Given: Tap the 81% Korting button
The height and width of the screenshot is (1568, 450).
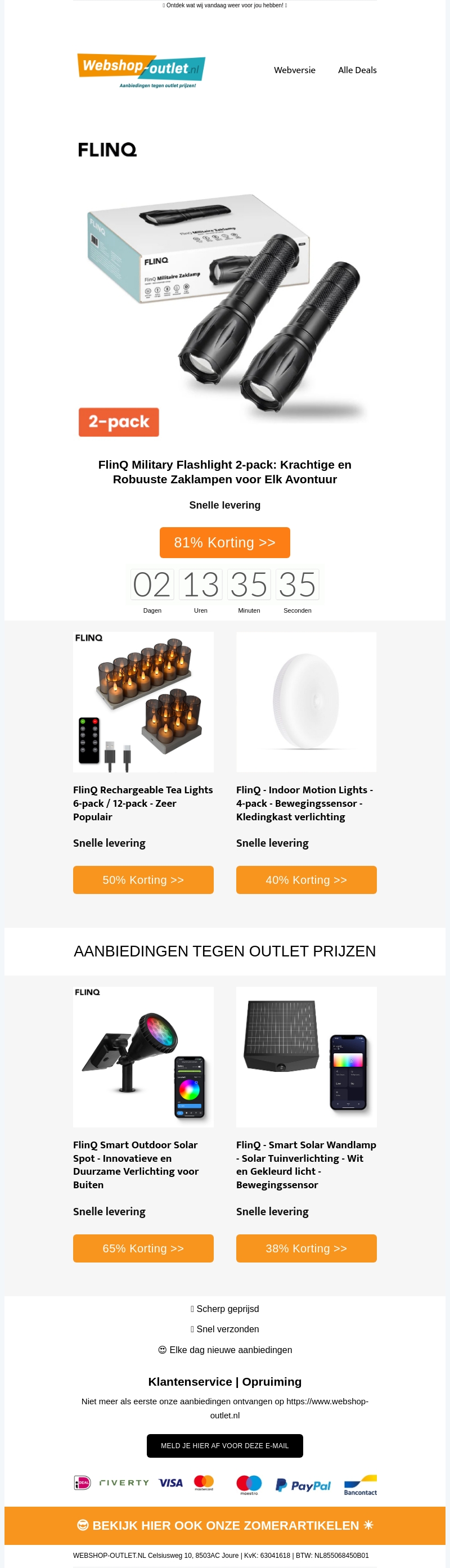Looking at the screenshot, I should (224, 542).
